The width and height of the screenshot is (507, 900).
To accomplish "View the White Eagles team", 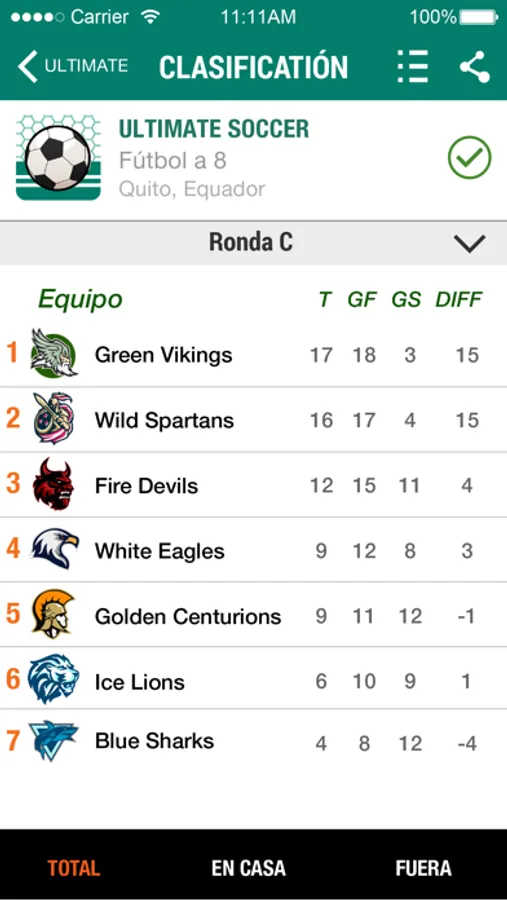I will [253, 550].
